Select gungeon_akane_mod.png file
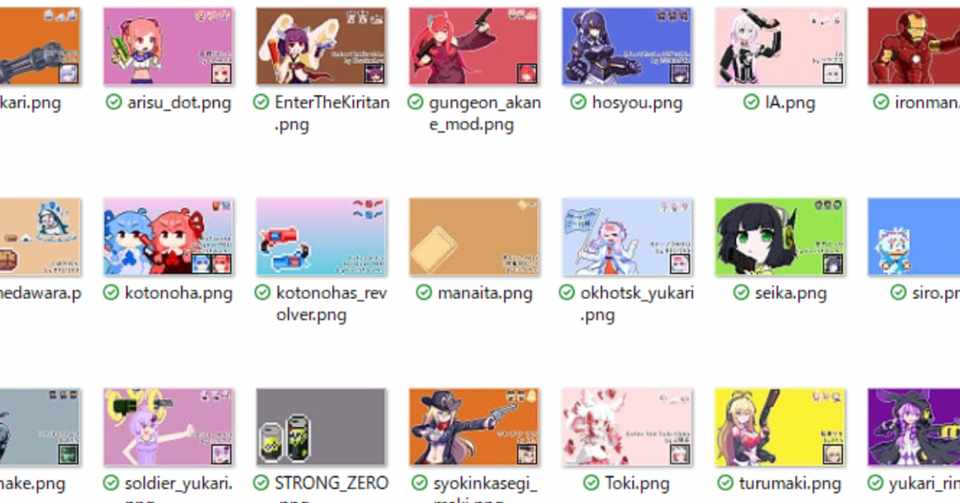The width and height of the screenshot is (960, 503). click(x=474, y=47)
